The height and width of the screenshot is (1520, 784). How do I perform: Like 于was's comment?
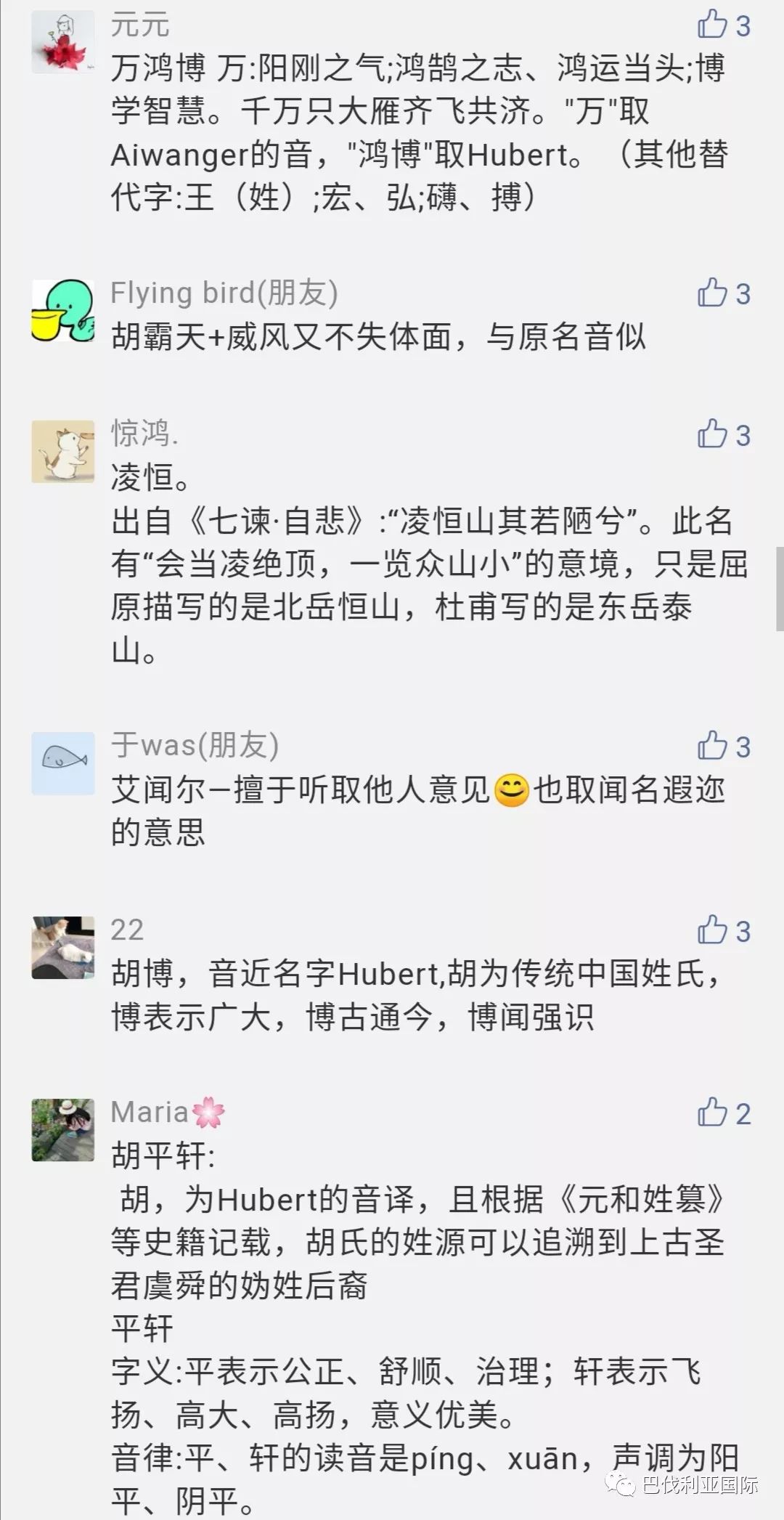(x=713, y=746)
